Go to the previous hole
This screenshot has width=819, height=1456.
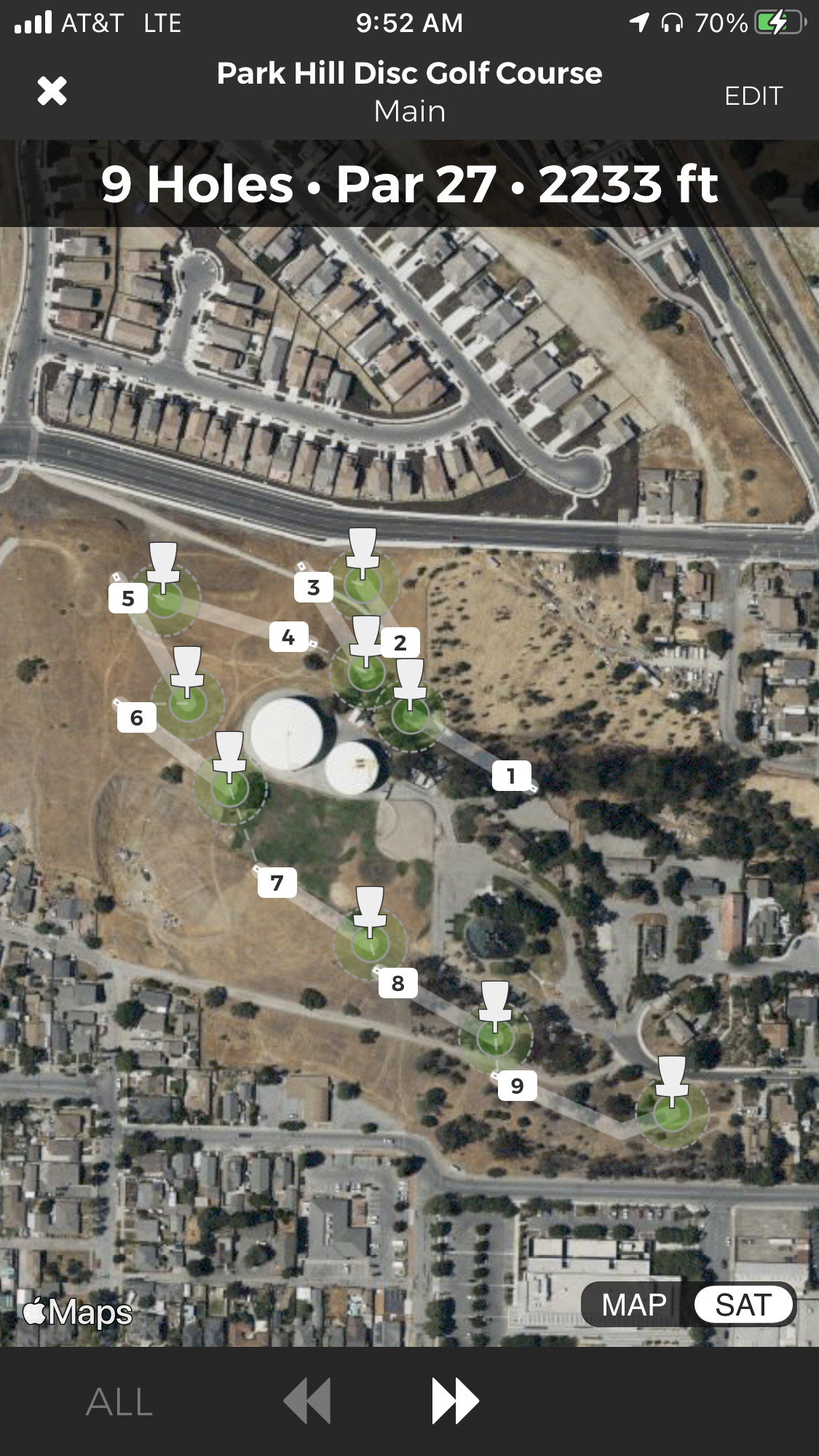click(307, 1401)
